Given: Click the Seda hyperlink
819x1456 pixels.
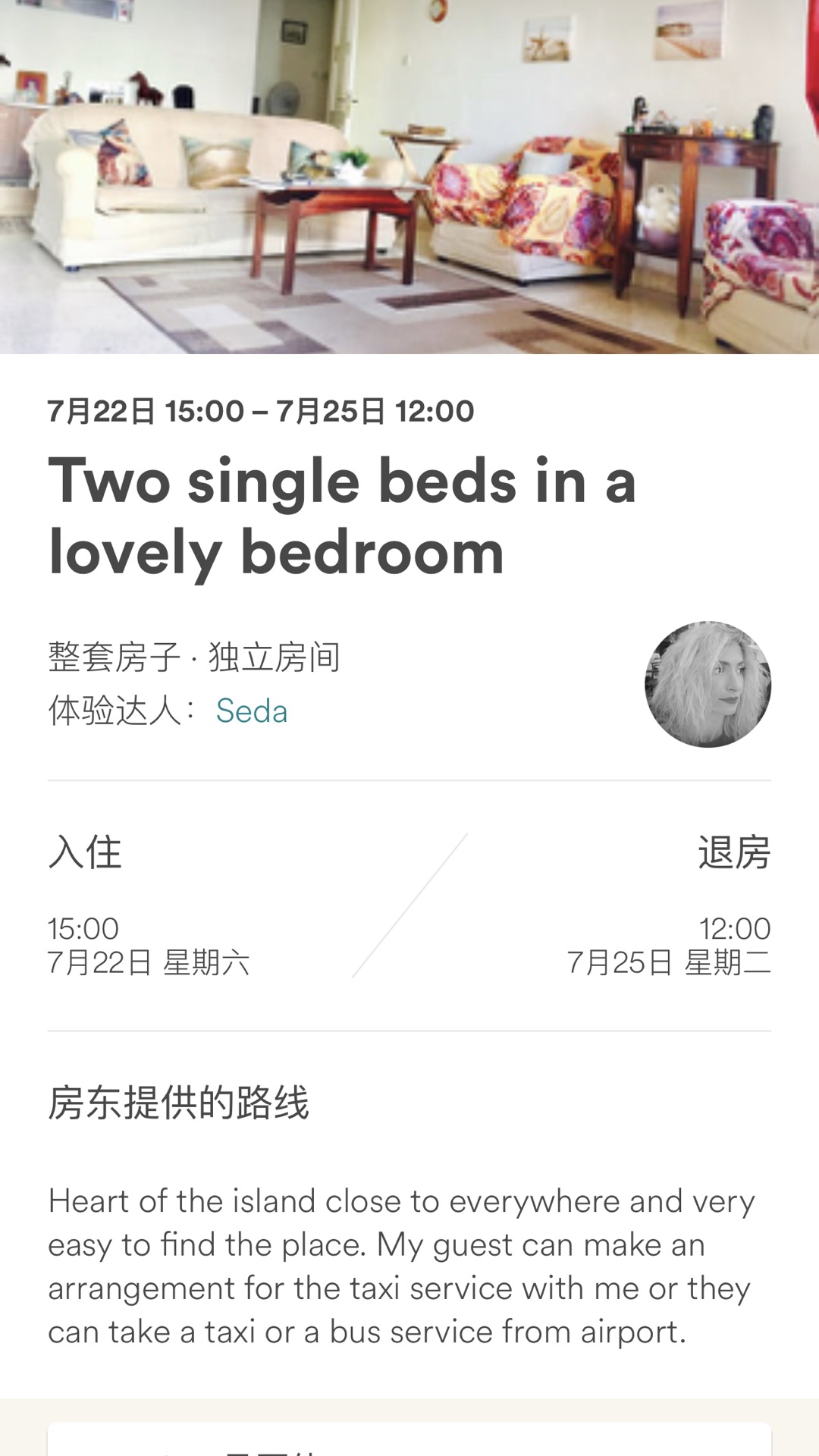Looking at the screenshot, I should coord(253,711).
